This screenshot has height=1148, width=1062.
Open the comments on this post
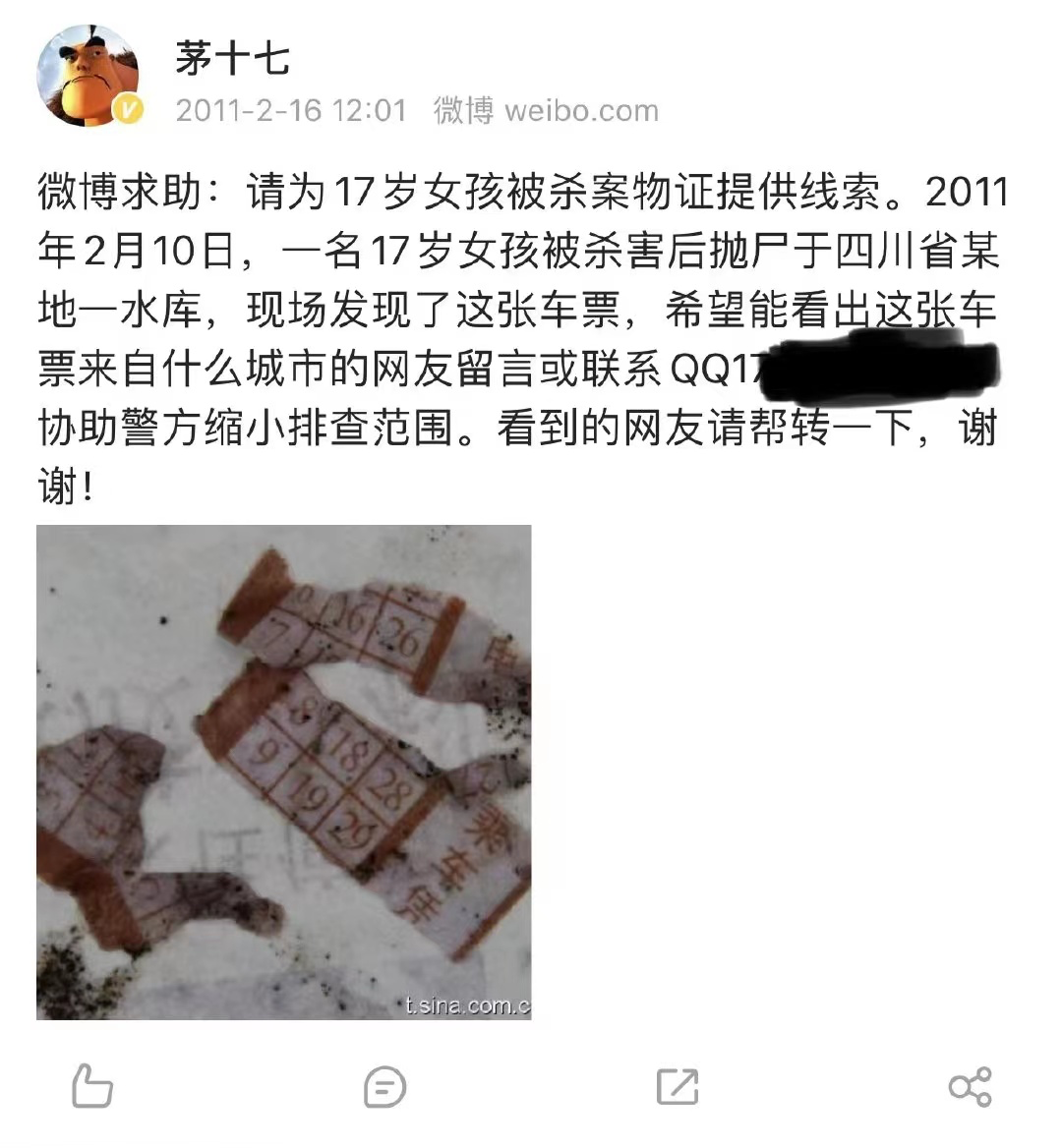(x=384, y=1087)
